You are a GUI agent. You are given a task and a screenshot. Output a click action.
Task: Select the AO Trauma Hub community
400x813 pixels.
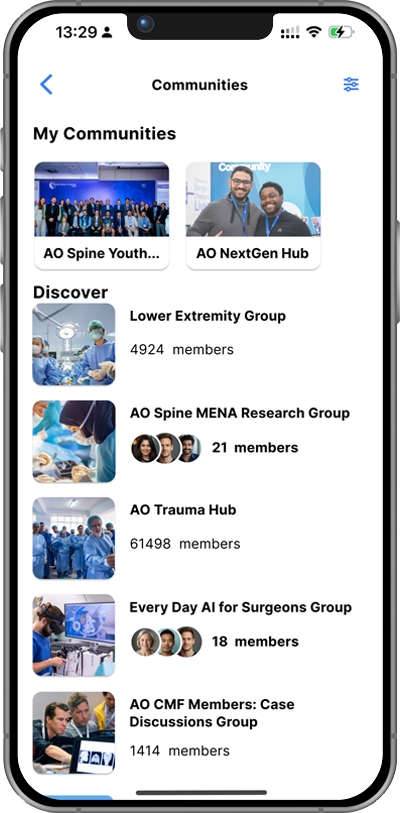click(x=197, y=538)
